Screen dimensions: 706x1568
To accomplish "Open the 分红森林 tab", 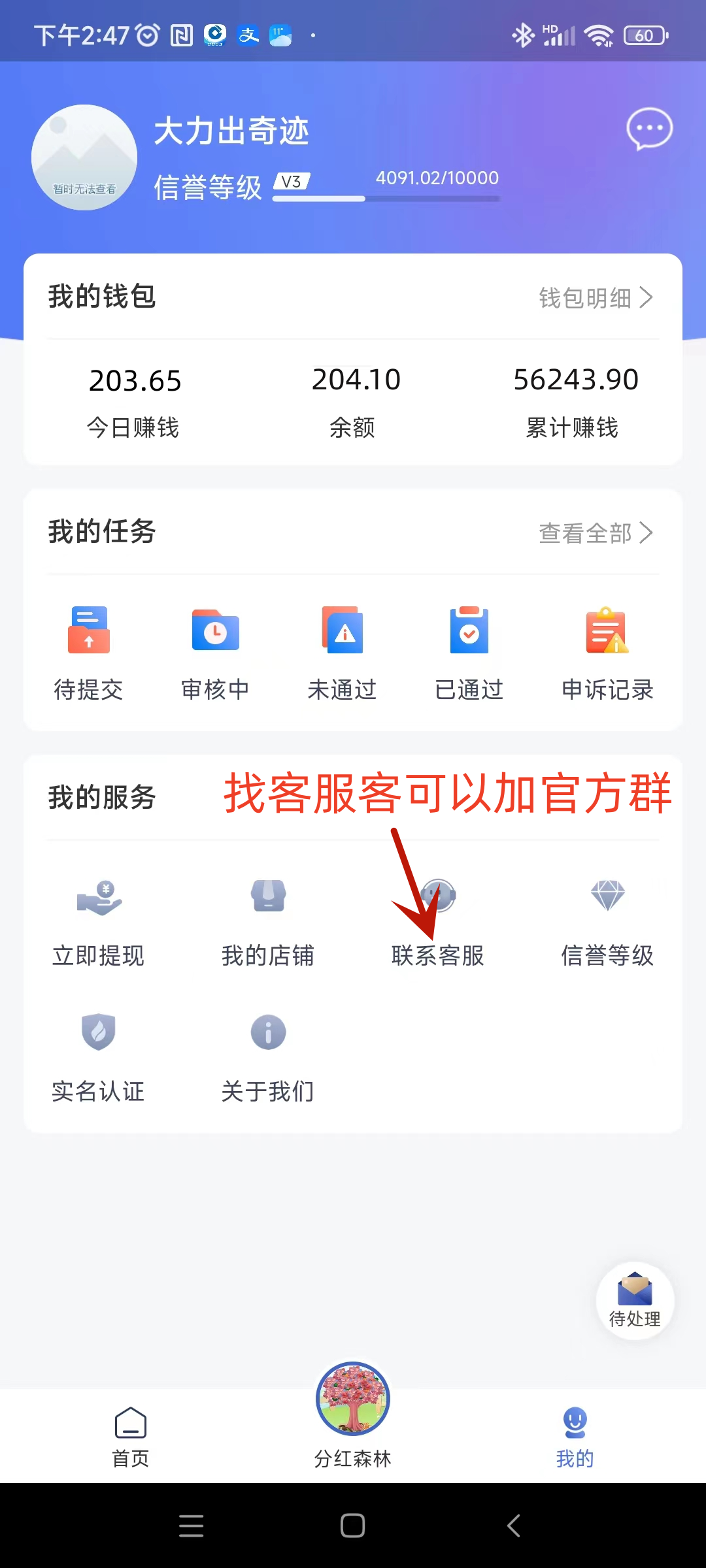I will (x=353, y=1418).
